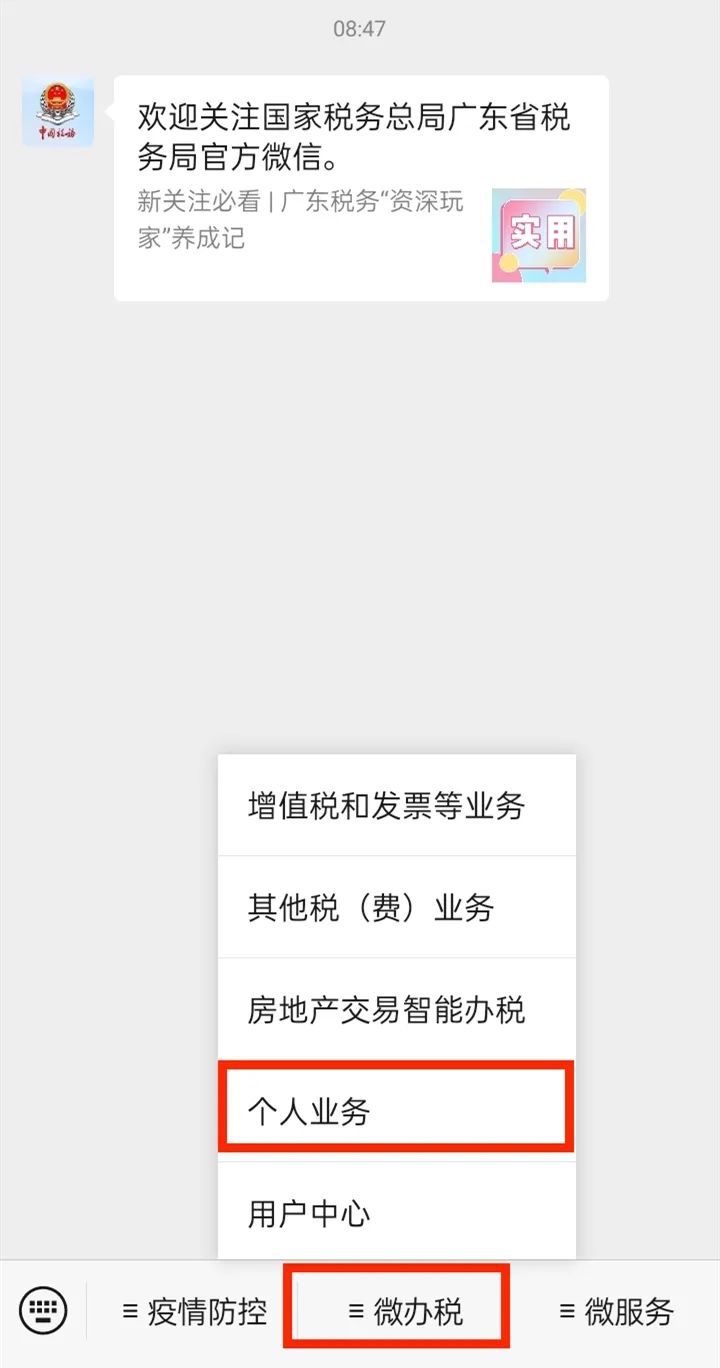
Task: Open 个人业务 option
Action: click(x=397, y=1111)
